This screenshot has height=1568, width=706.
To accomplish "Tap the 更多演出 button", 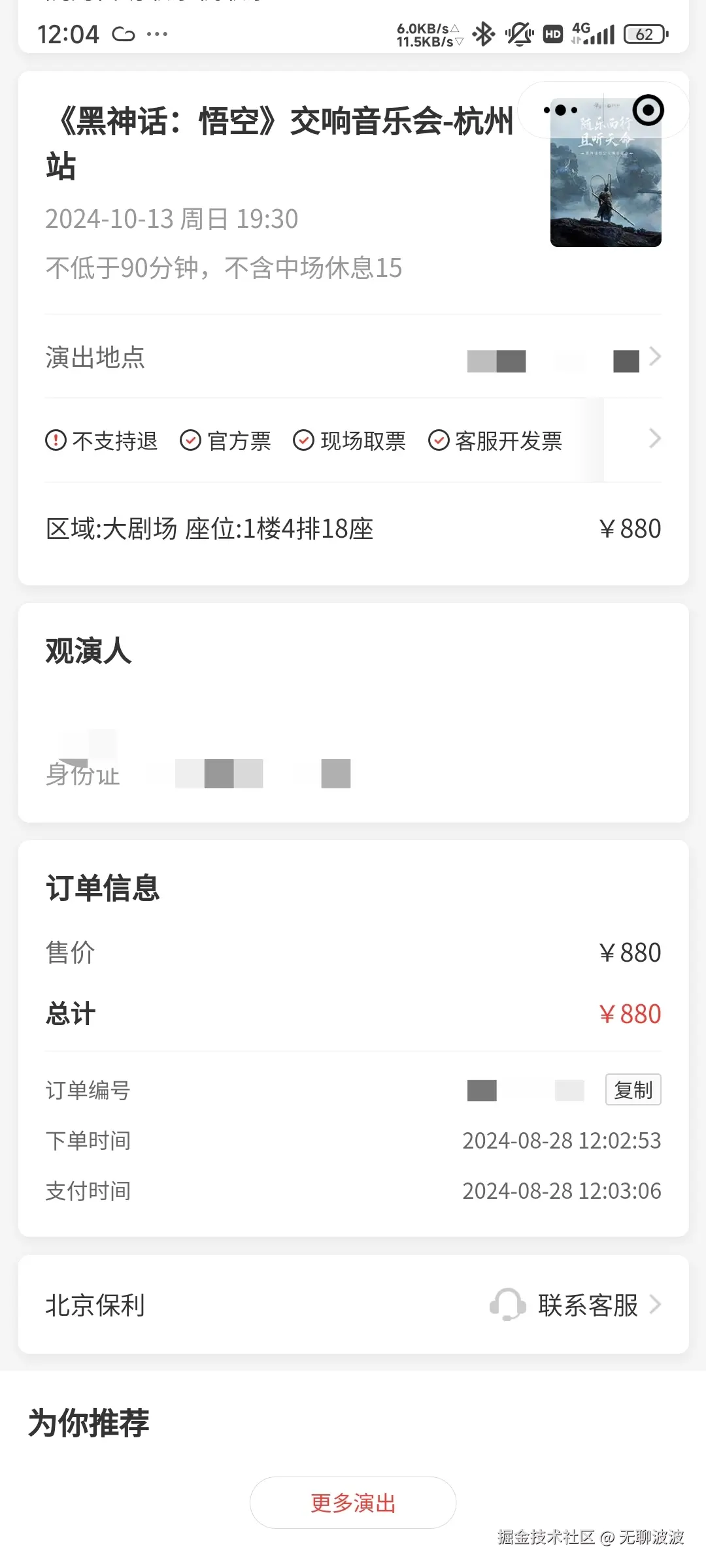I will point(353,1503).
